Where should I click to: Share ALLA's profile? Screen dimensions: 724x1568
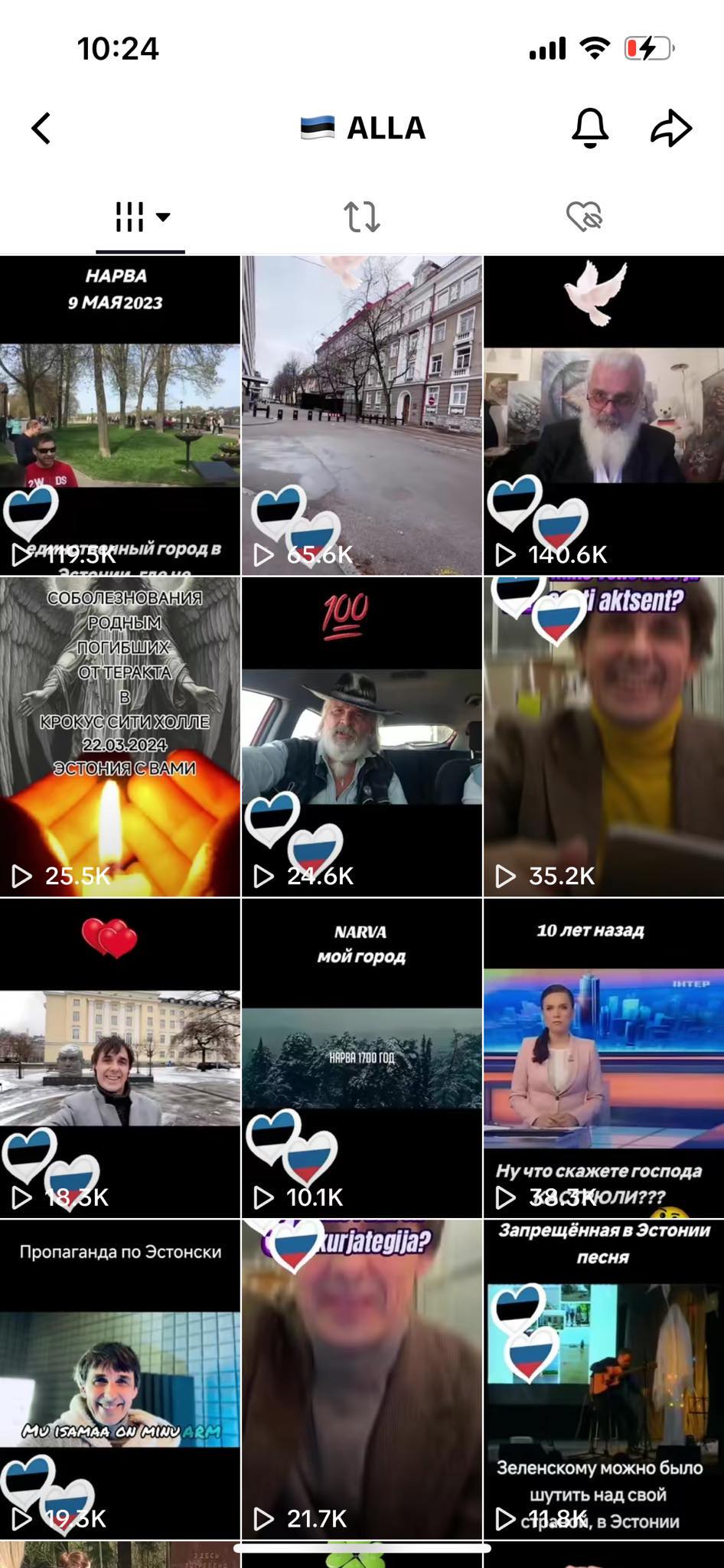[671, 128]
